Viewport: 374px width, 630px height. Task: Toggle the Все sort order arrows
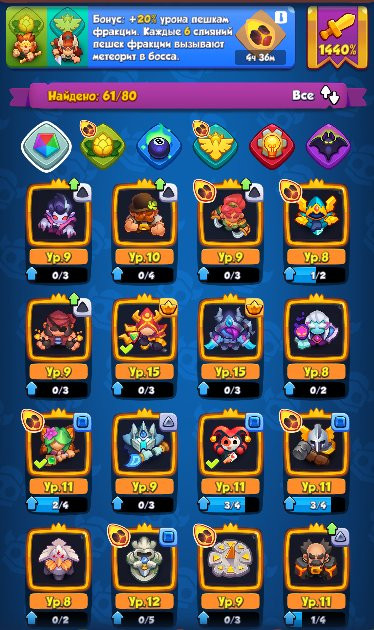[x=330, y=95]
